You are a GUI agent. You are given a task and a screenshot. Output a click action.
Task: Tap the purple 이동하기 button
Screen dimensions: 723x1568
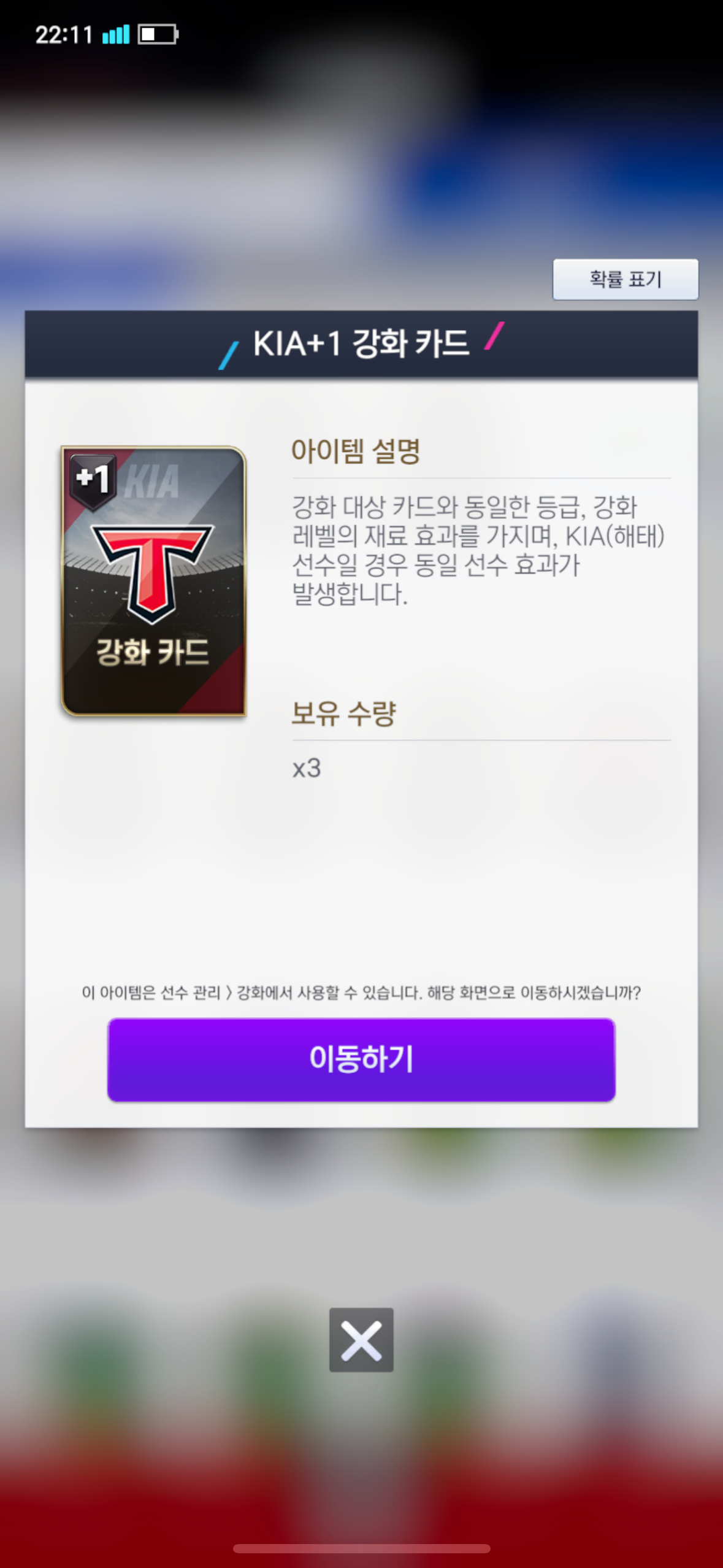point(361,1059)
